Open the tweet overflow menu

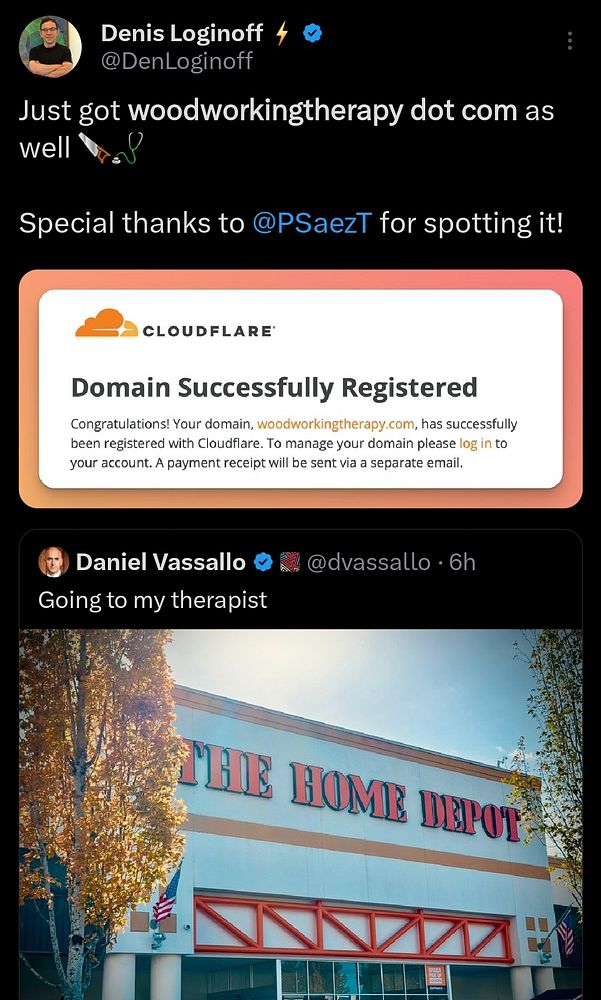570,41
